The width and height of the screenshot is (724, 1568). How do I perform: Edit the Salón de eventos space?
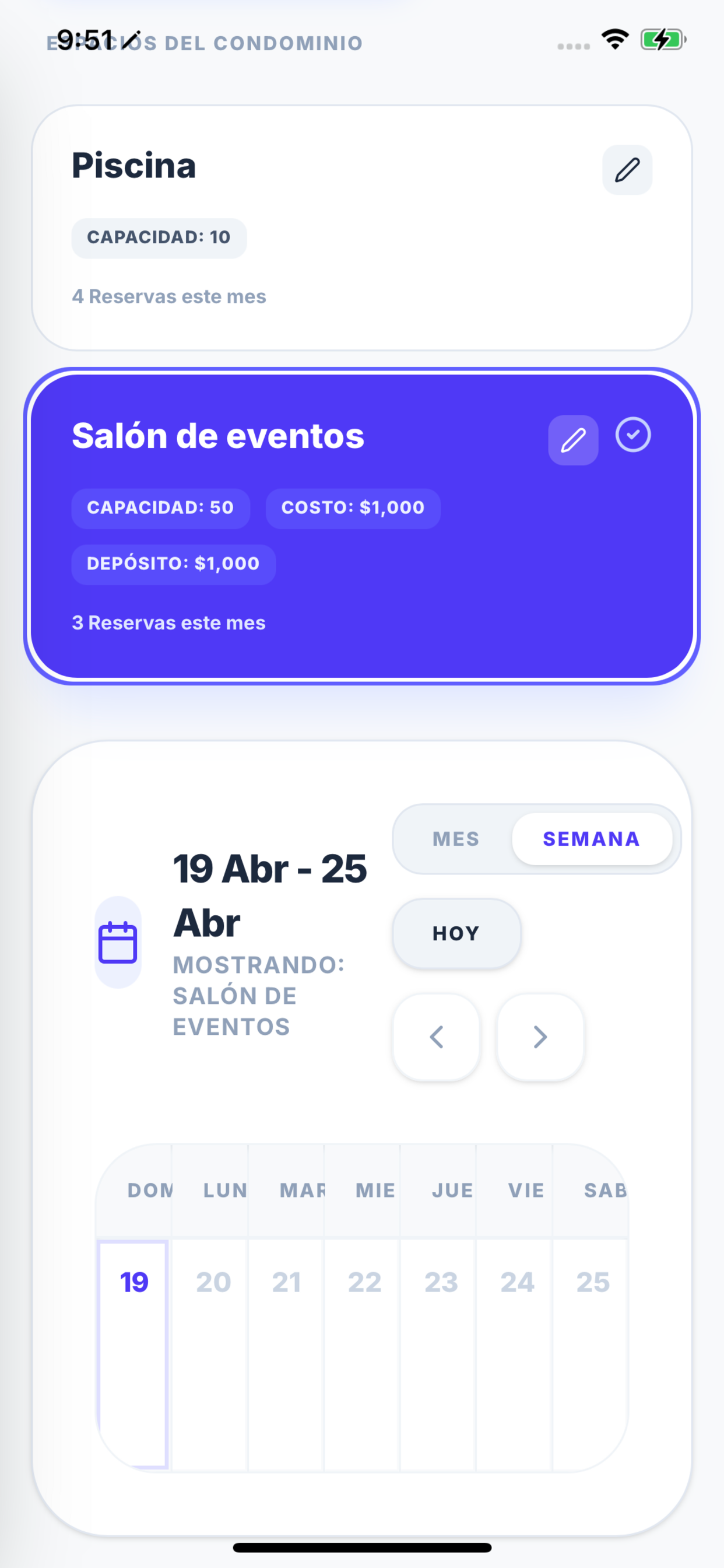pyautogui.click(x=572, y=440)
